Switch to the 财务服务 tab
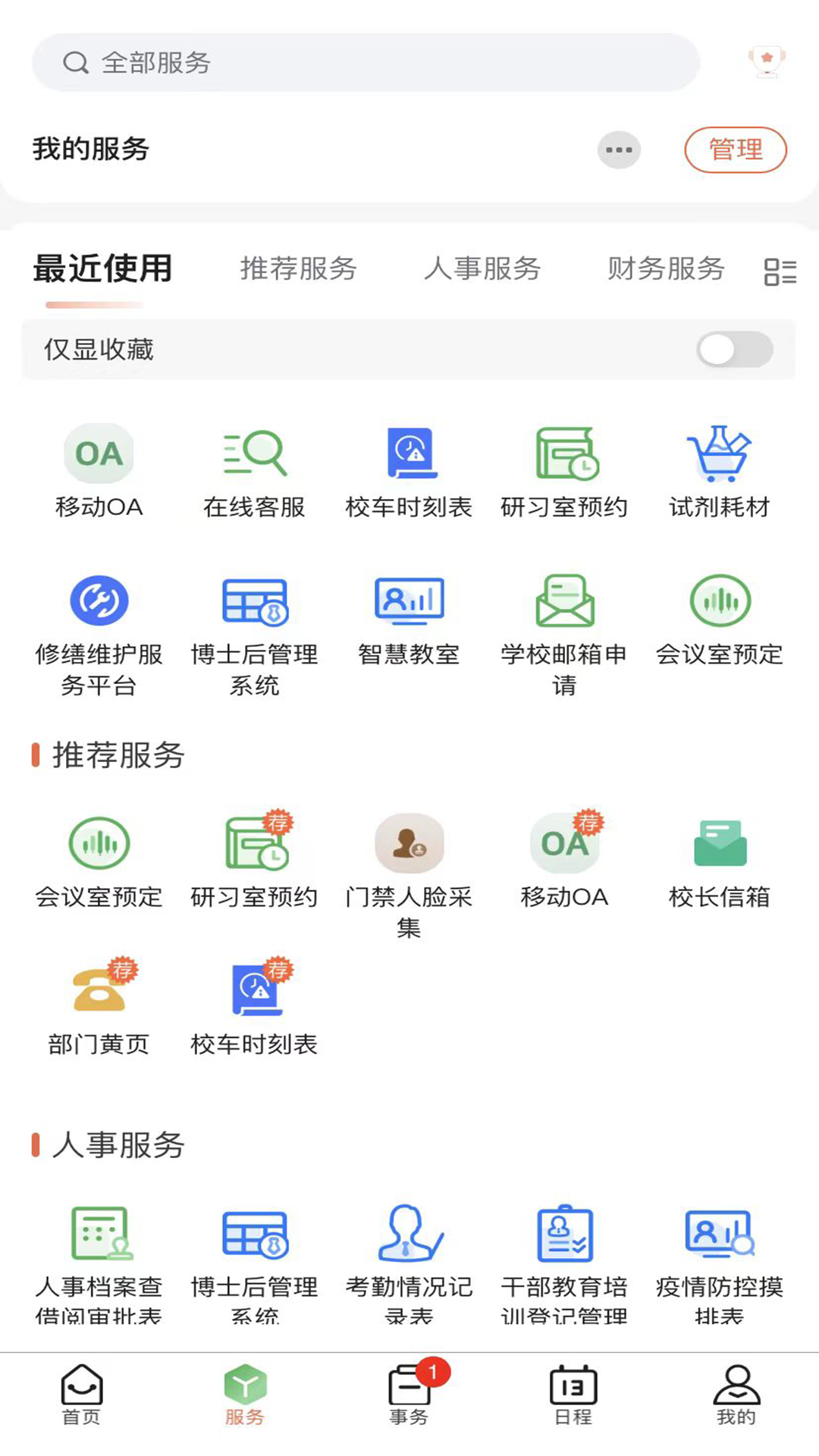Screen dimensions: 819x1456 click(664, 269)
